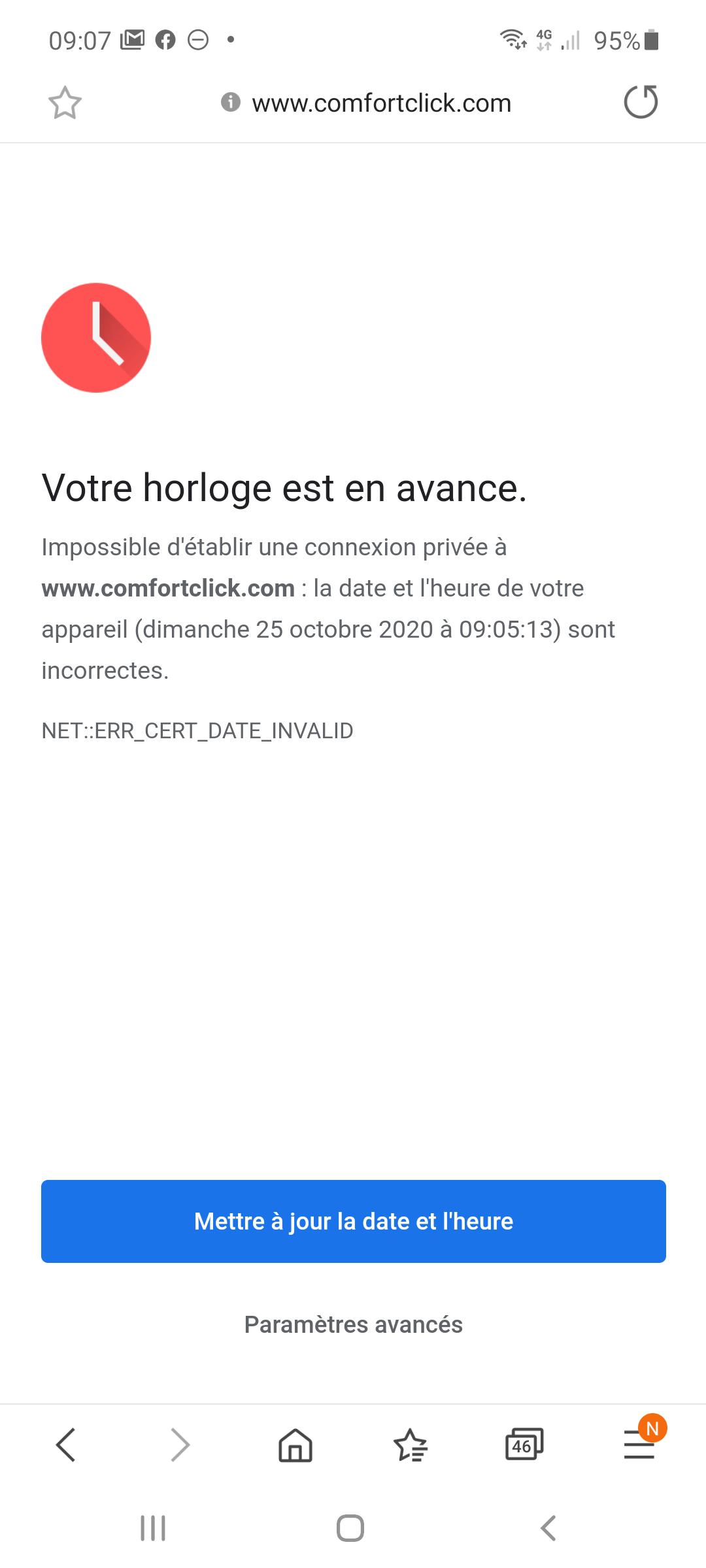Open the browser menu
Screen dimensions: 706x1568
coord(639,1444)
